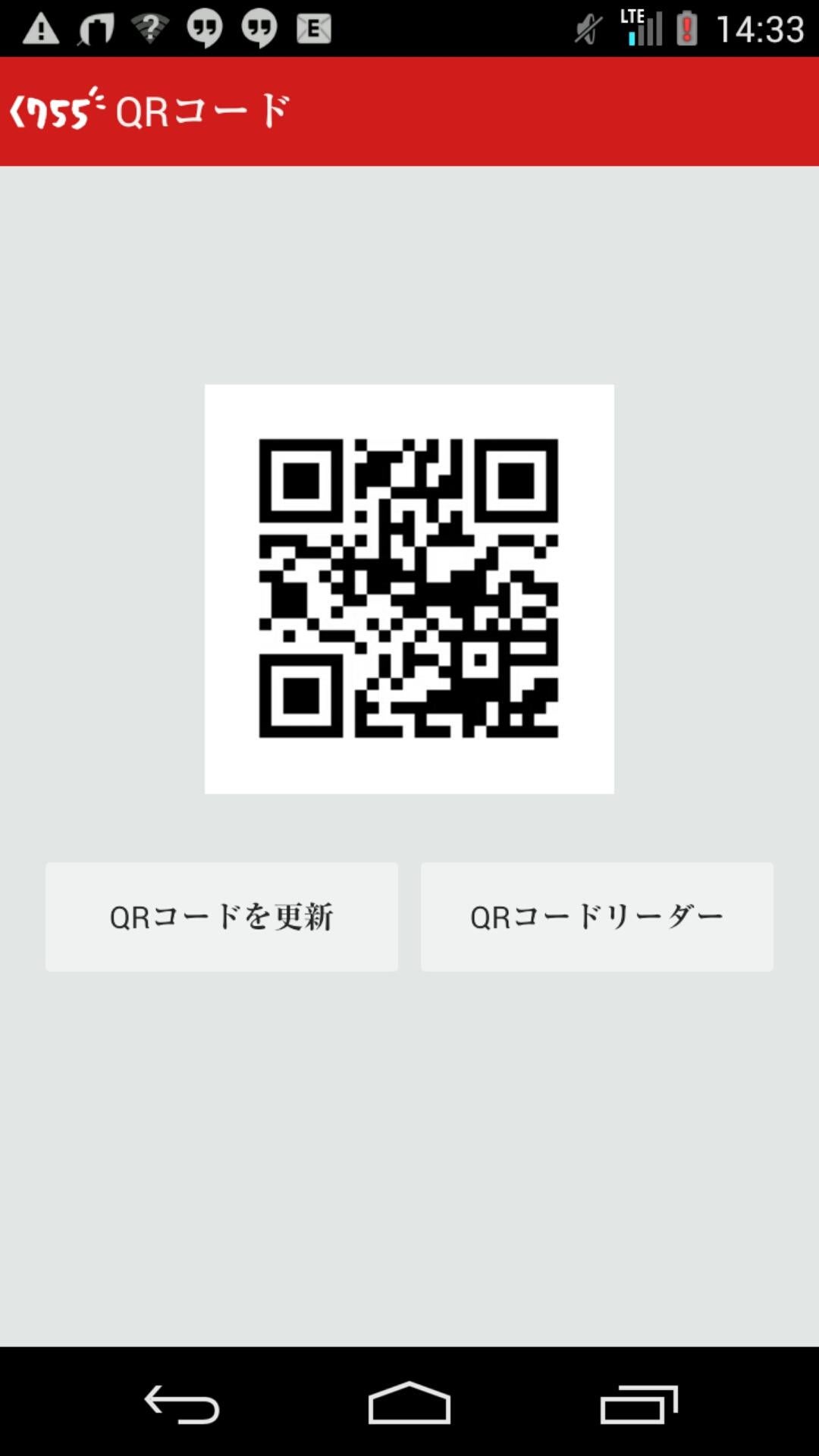Open the QRコードリーダー
Viewport: 819px width, 1456px height.
[596, 915]
